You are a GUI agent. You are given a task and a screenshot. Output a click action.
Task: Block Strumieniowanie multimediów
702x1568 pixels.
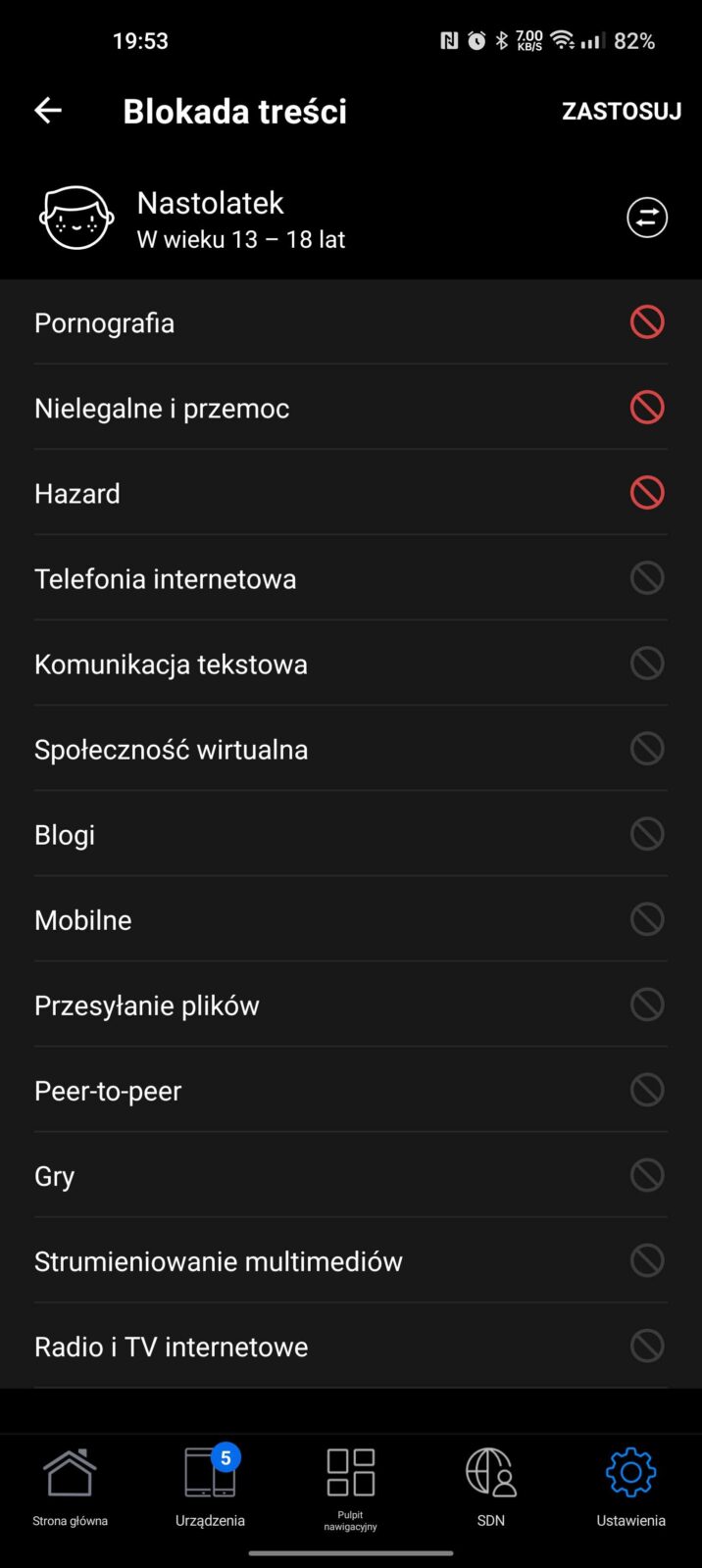tap(647, 1260)
